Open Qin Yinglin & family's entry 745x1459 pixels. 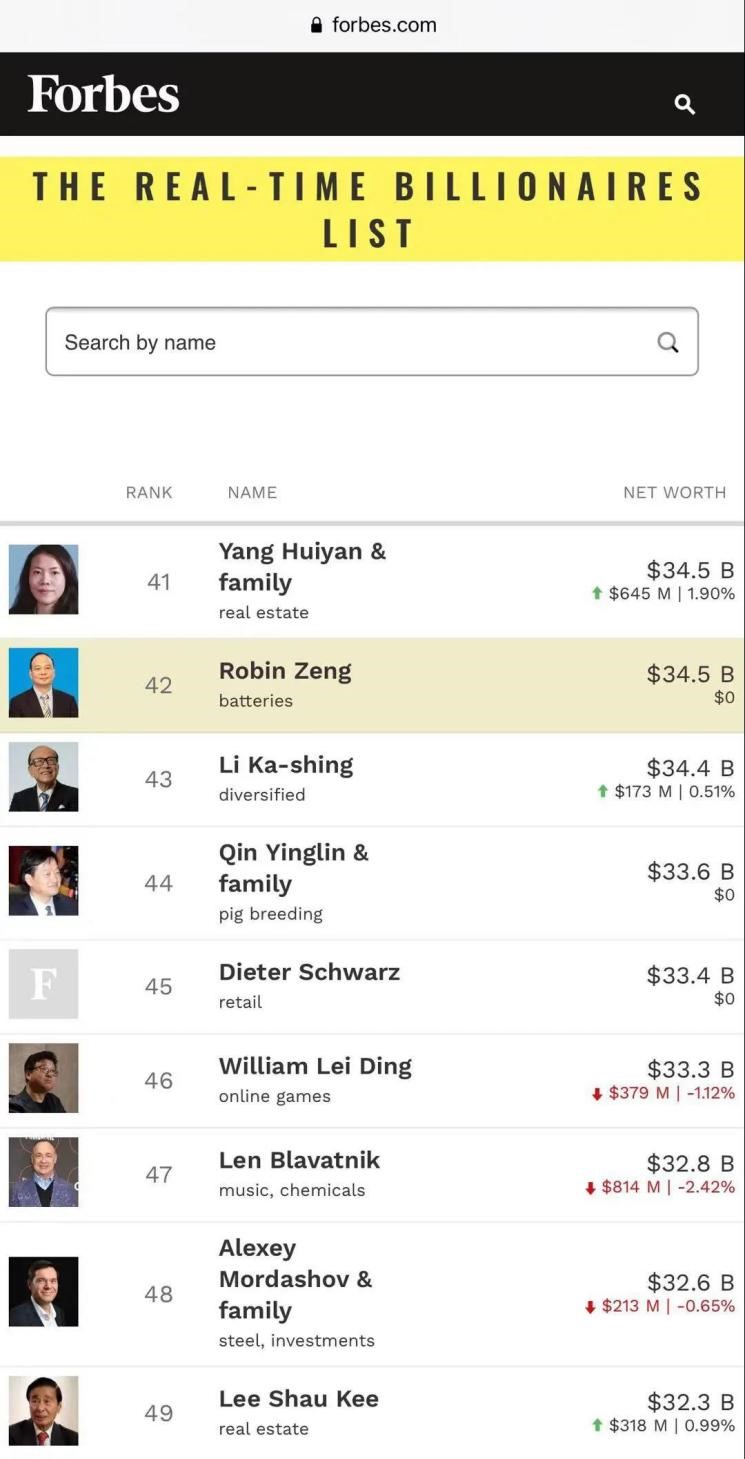click(372, 883)
